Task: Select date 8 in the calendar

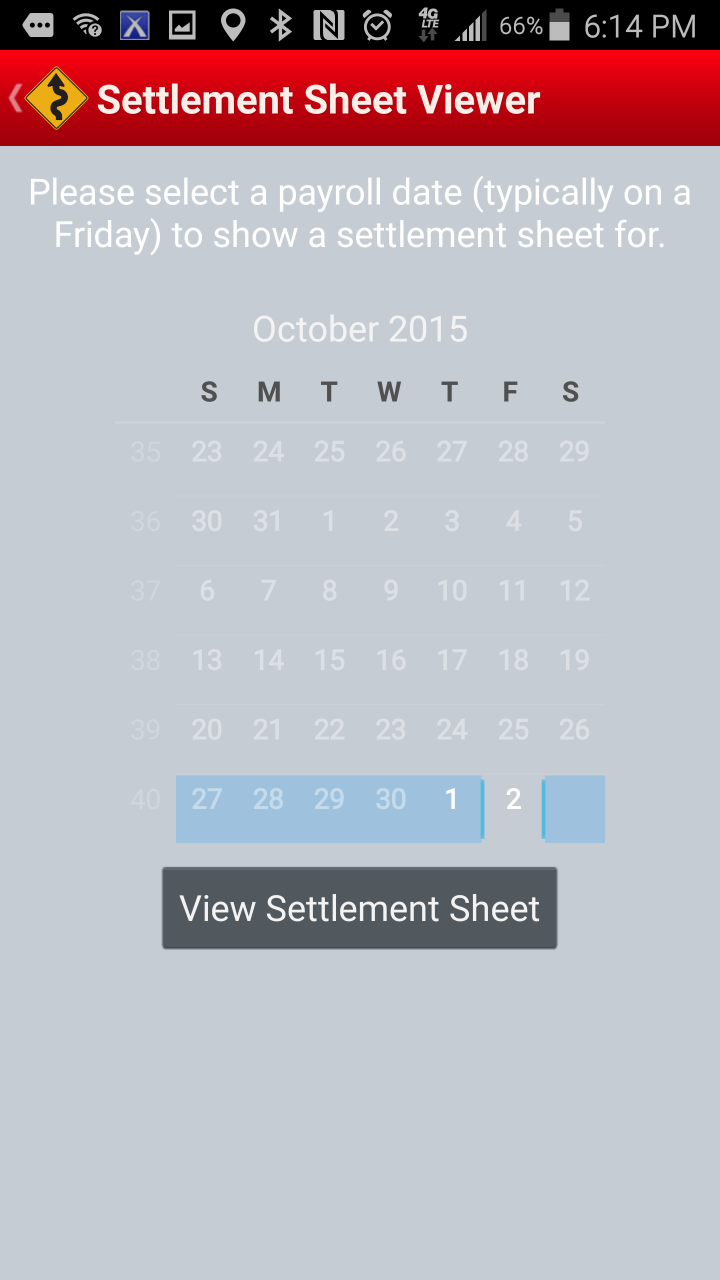Action: click(x=329, y=591)
